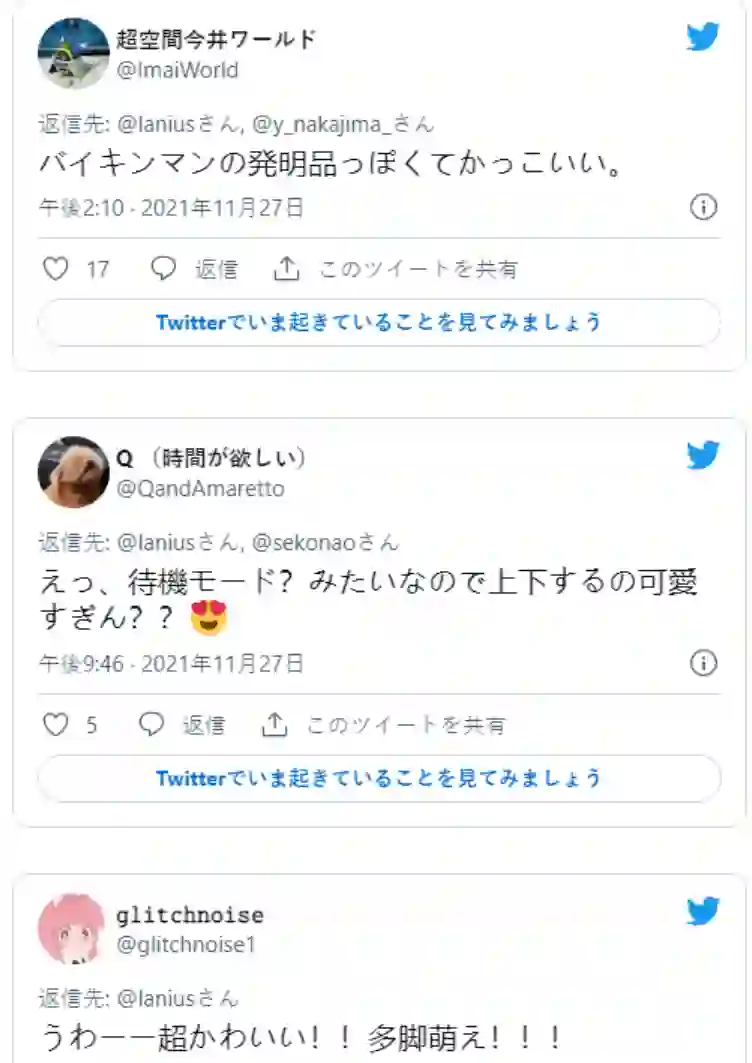Open the Twitterでいま起きていること button under @QandAmaretto tweet
This screenshot has width=752, height=1063.
click(379, 778)
